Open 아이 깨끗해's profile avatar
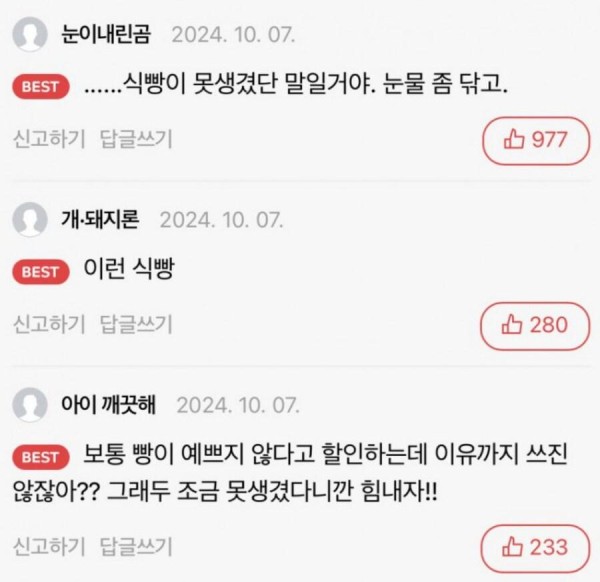 point(31,405)
